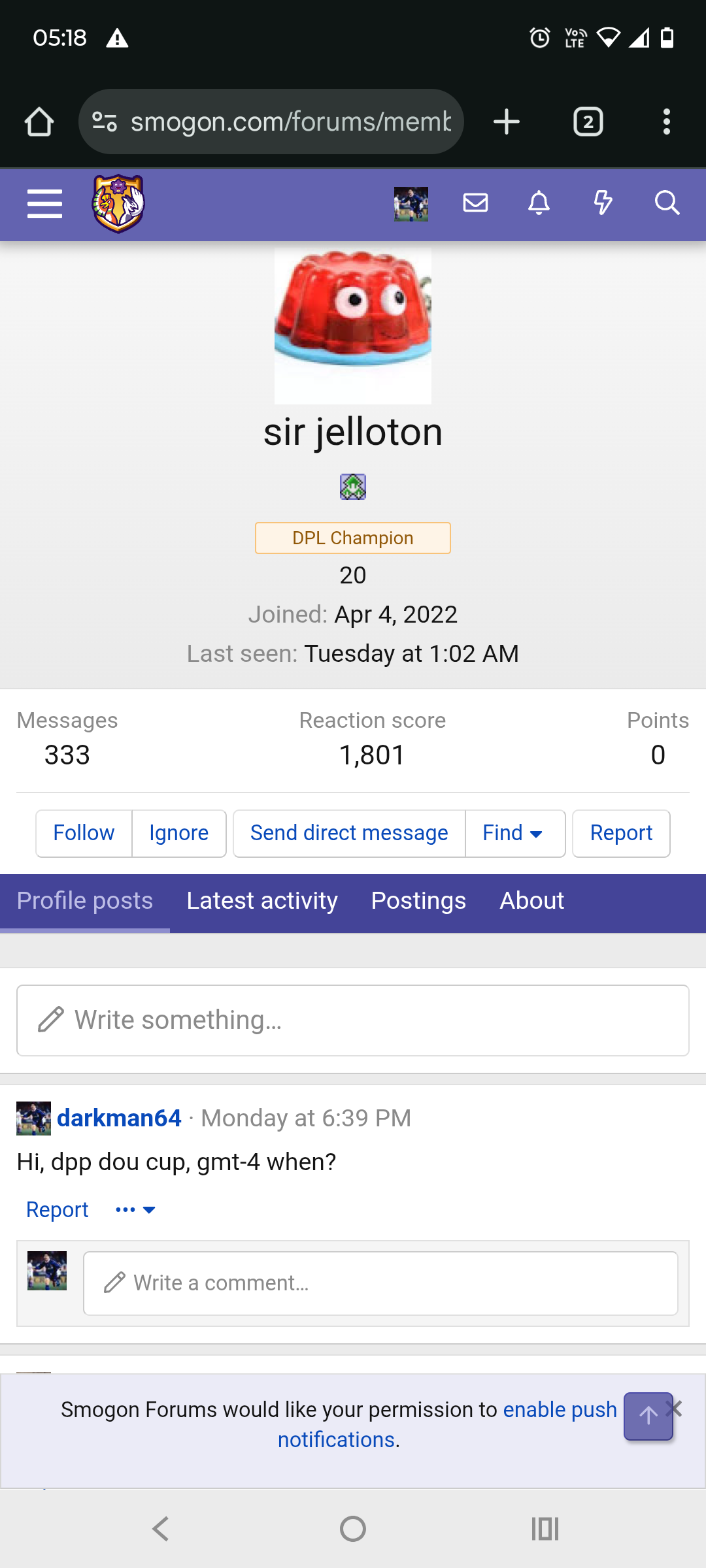Open the inbox envelope icon
Viewport: 706px width, 1568px height.
pos(475,203)
